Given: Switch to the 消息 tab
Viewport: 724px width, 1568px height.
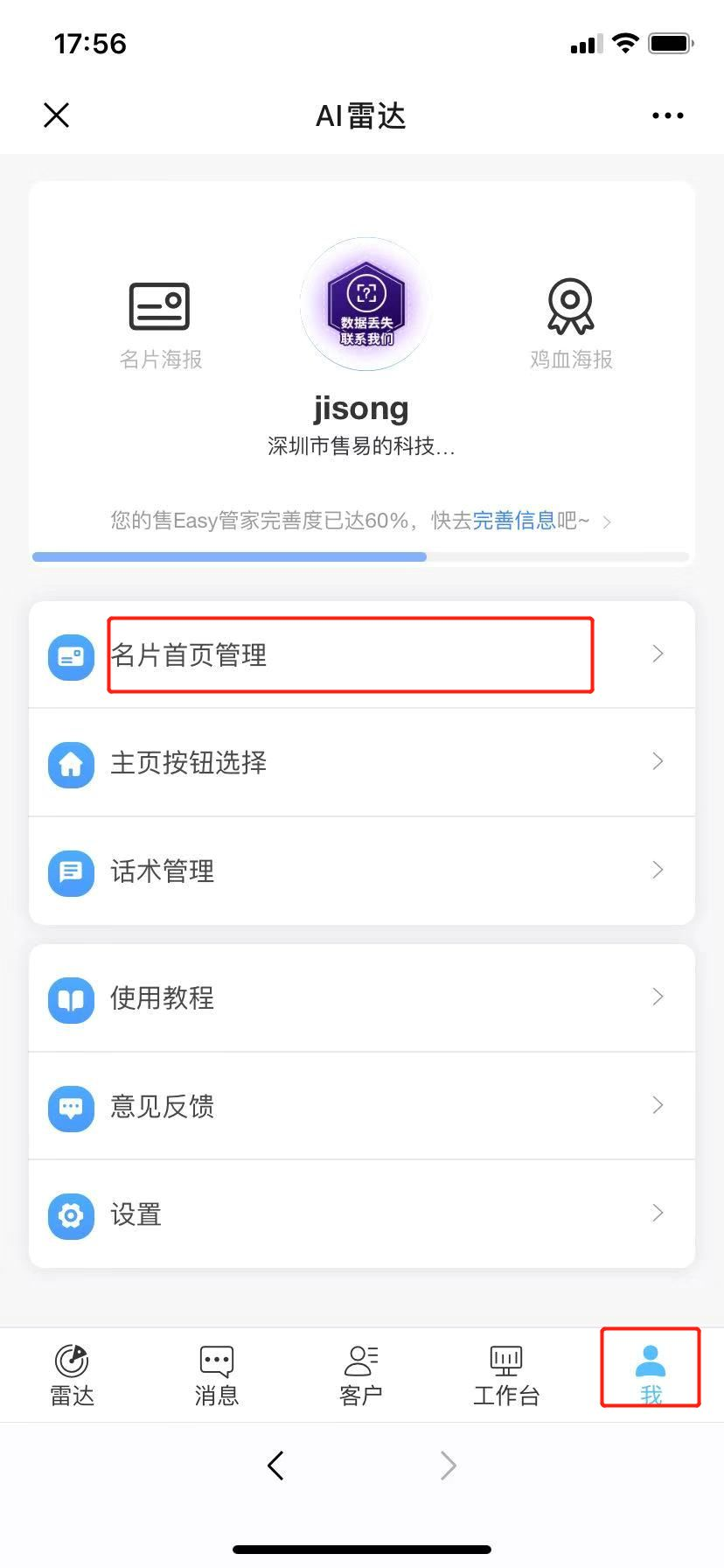Looking at the screenshot, I should (x=216, y=1375).
